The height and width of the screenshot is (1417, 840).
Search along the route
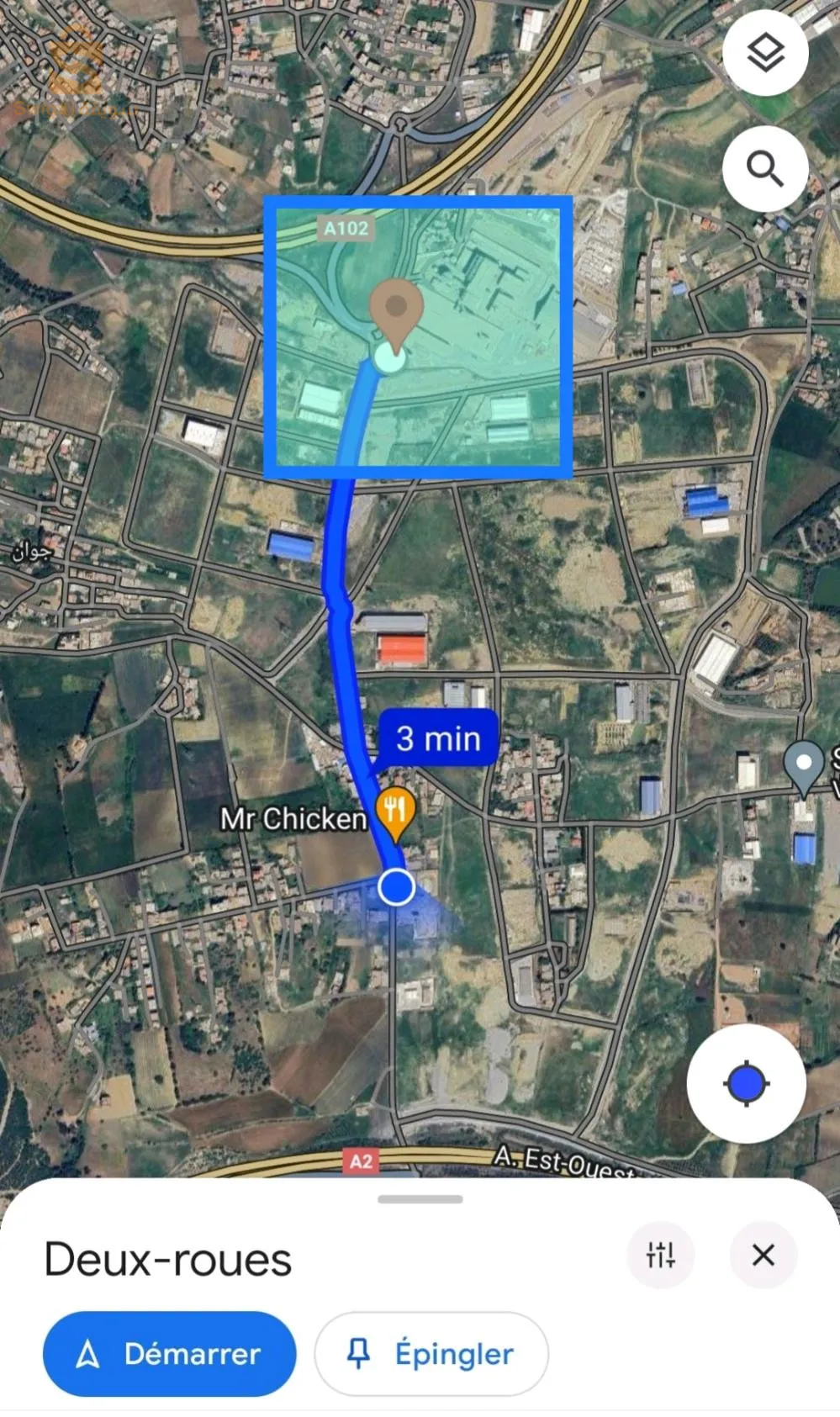[x=764, y=169]
